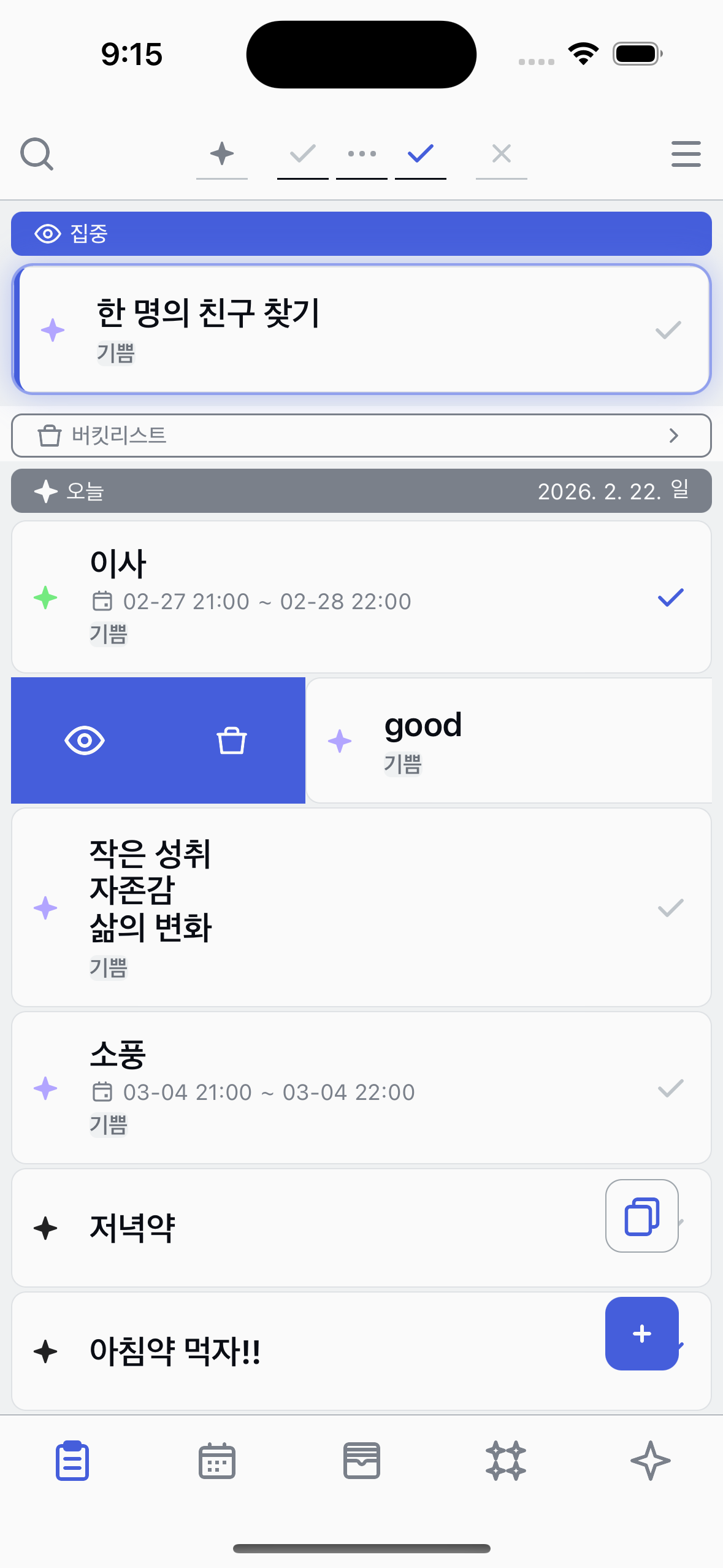Select the sparkle filter in top toolbar
The width and height of the screenshot is (723, 1568).
pos(221,154)
